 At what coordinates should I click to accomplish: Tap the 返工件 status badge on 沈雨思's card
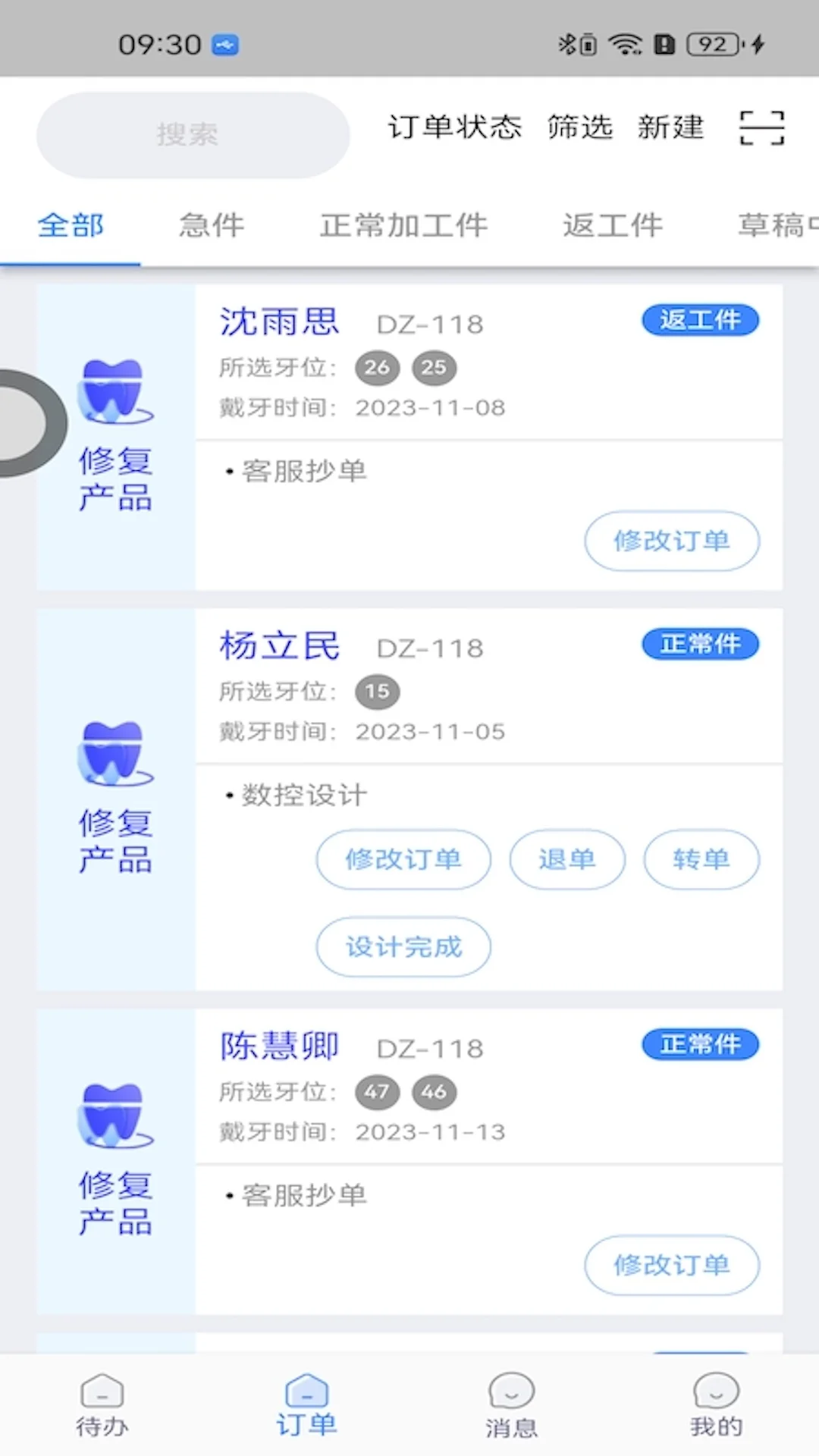pyautogui.click(x=699, y=319)
